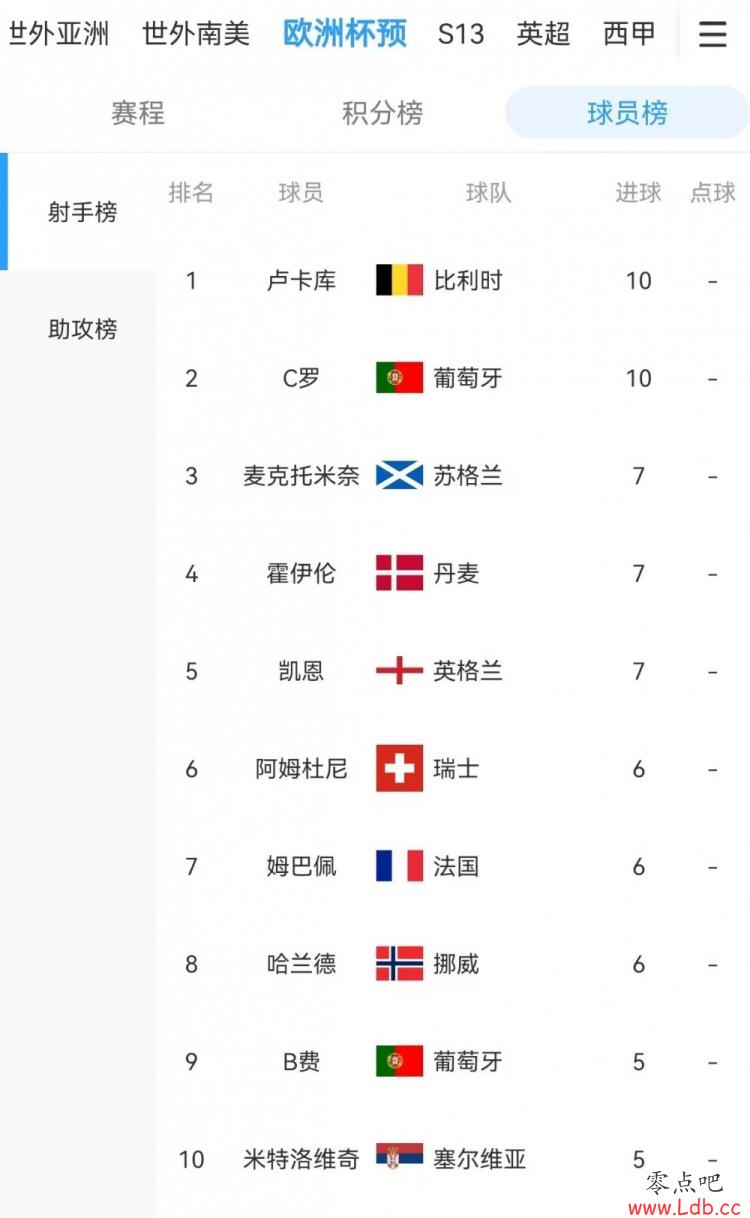Image resolution: width=750 pixels, height=1218 pixels.
Task: View the 霍伊伦 player row
Action: 453,573
